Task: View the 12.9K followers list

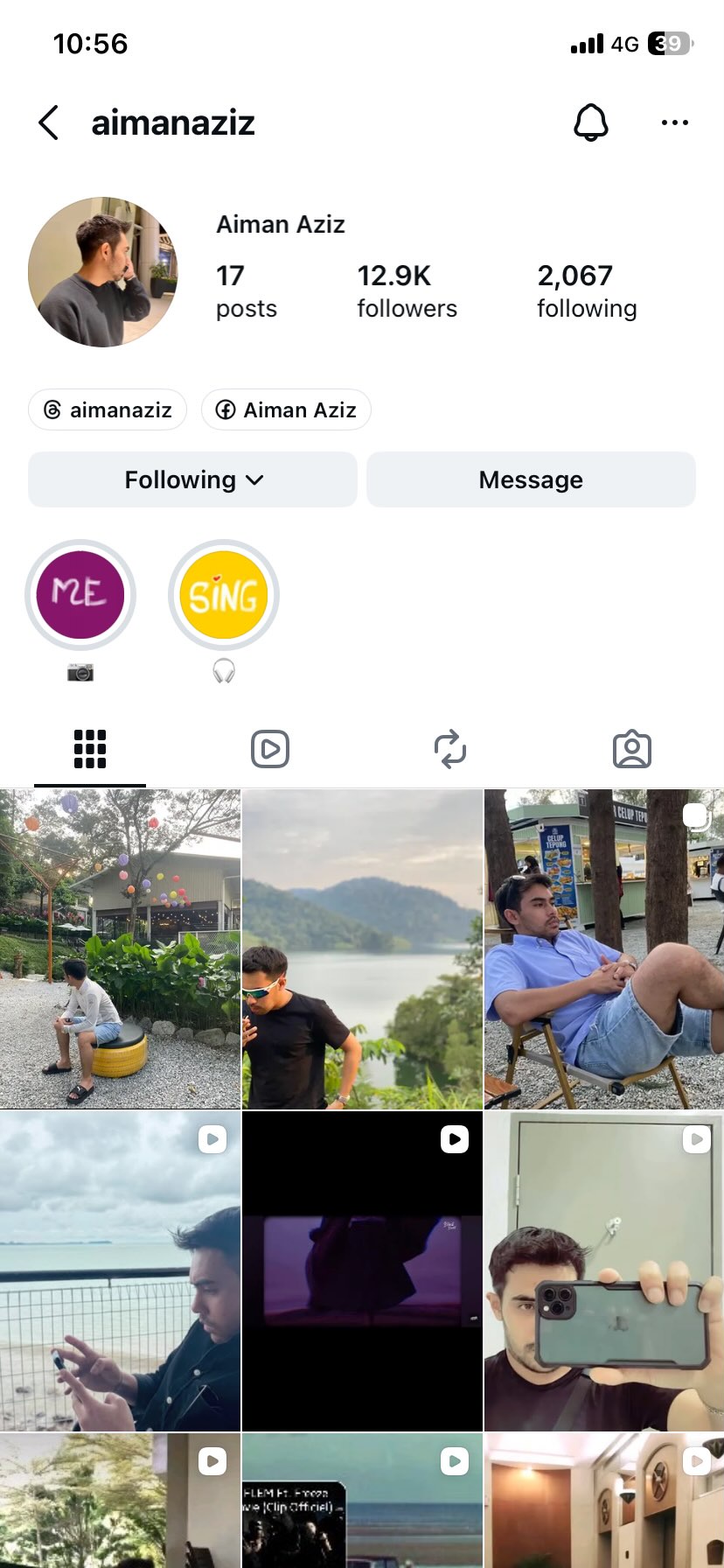Action: [407, 290]
